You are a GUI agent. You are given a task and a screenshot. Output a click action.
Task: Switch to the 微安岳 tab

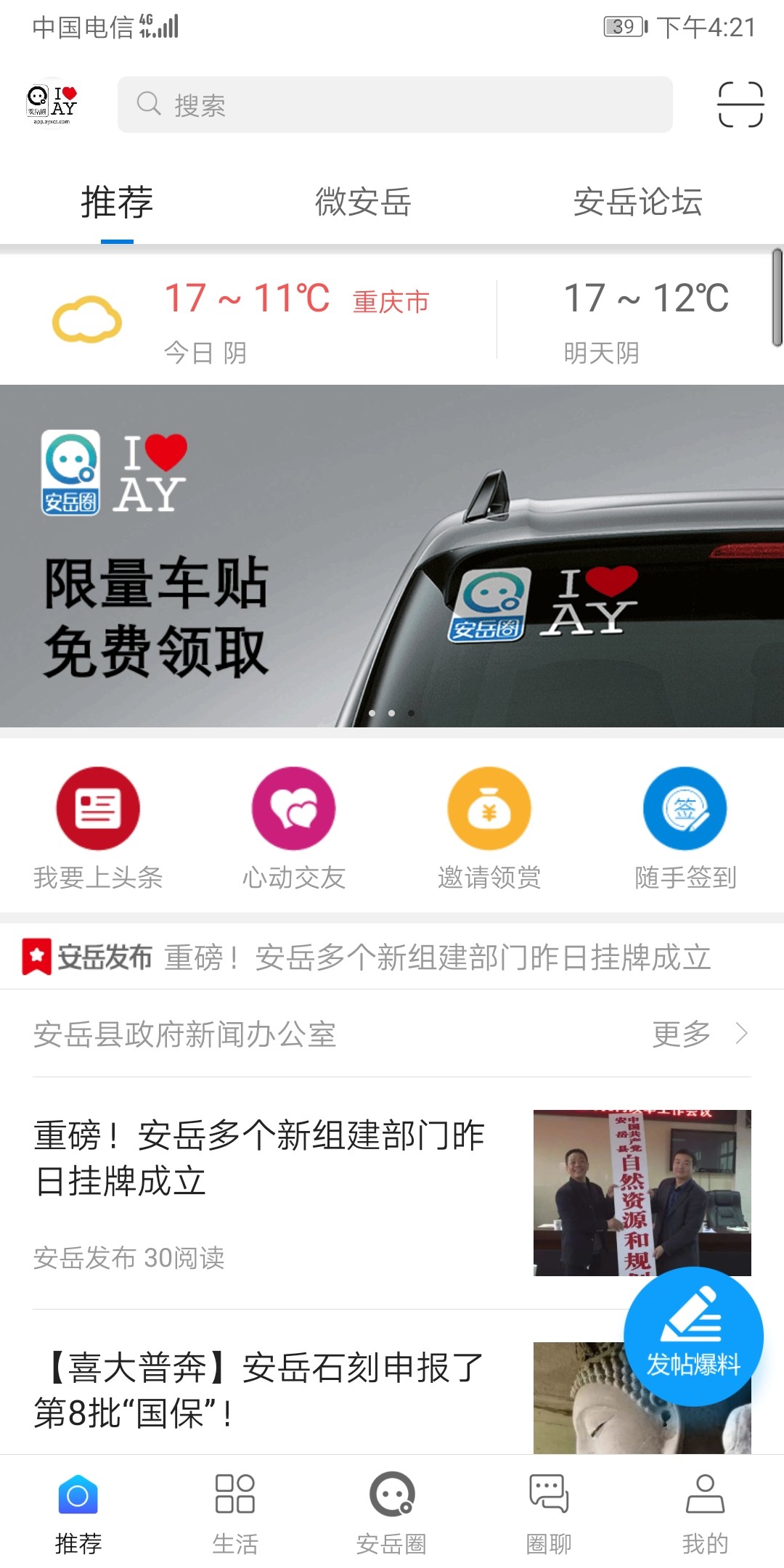(363, 202)
